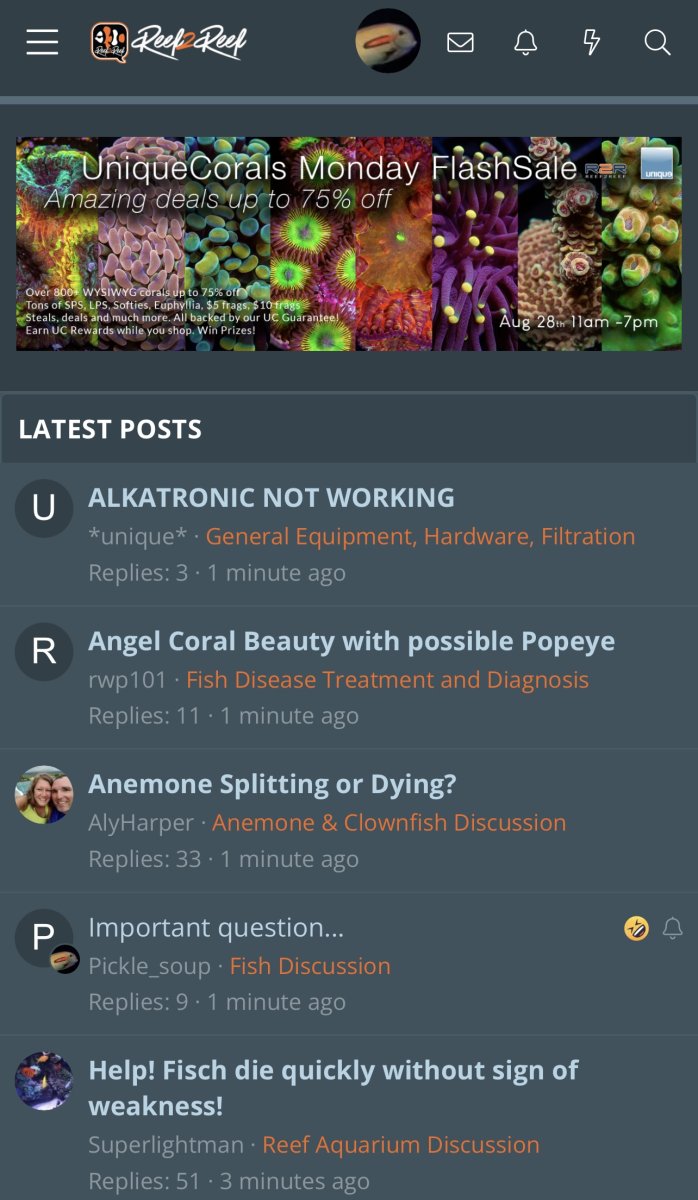
Task: Go to the Reef2Reef home logo
Action: pyautogui.click(x=168, y=42)
